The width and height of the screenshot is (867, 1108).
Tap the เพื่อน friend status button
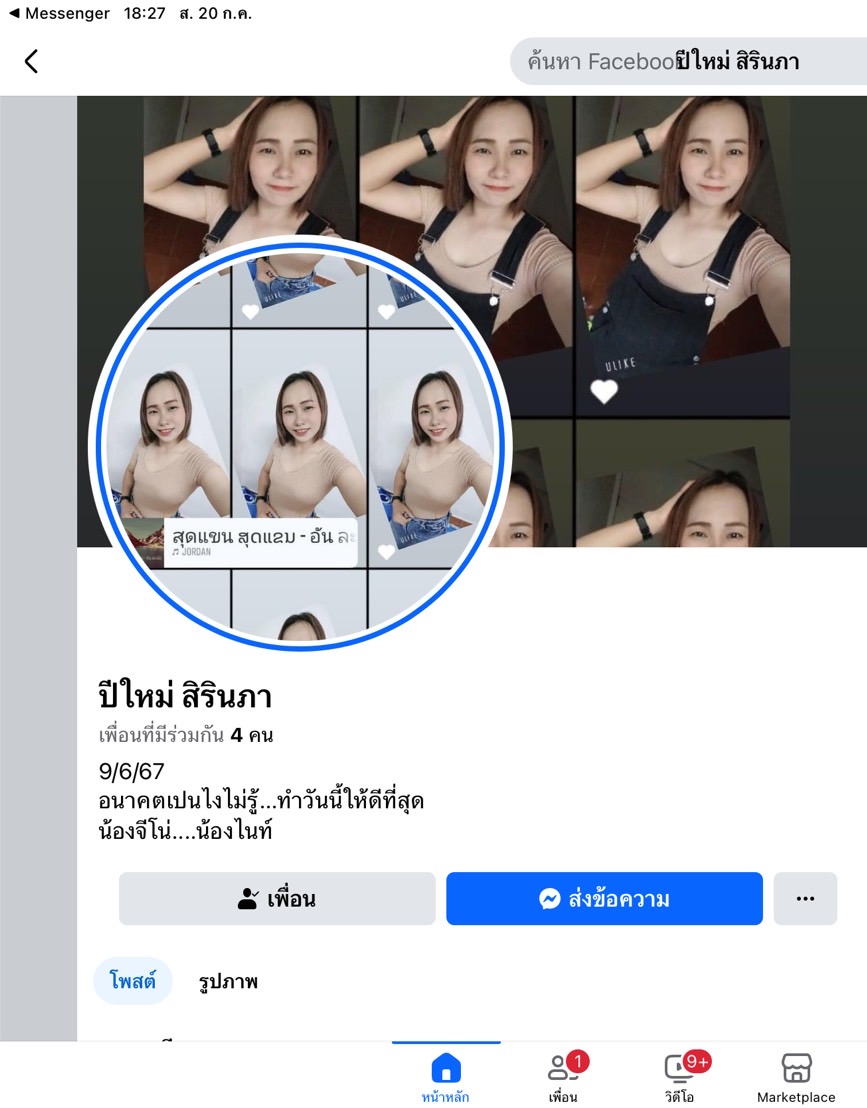(277, 899)
